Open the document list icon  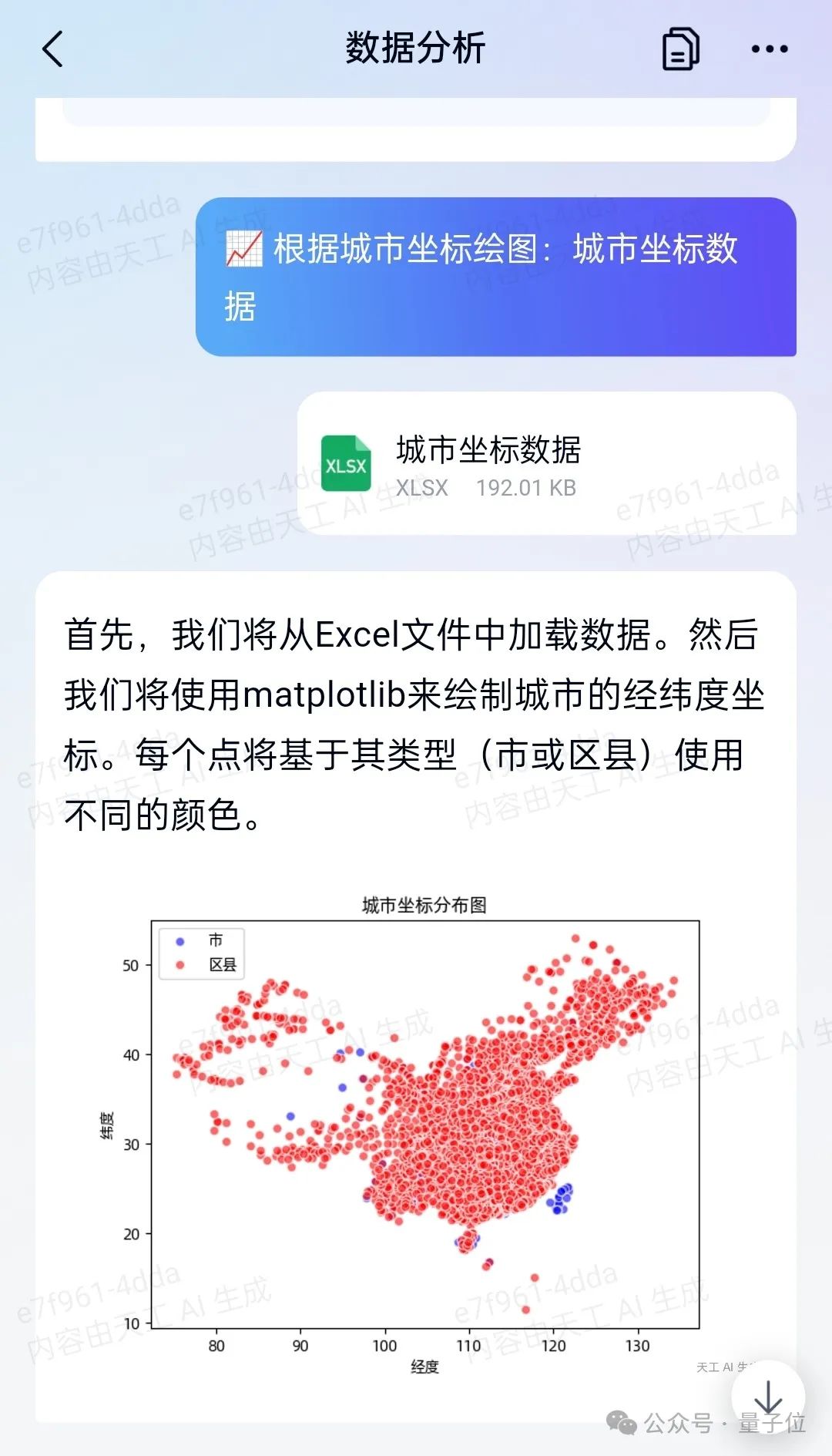681,49
